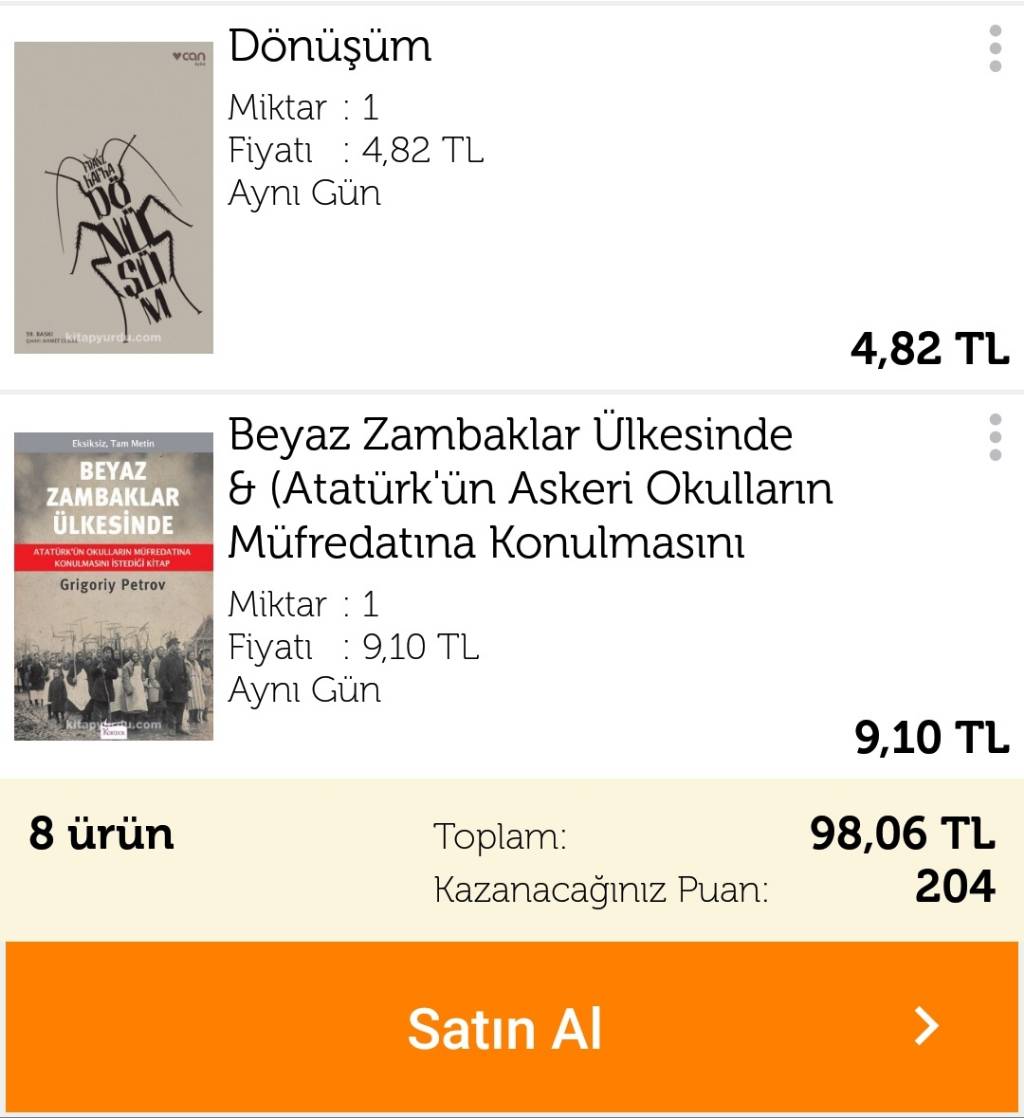Open the Dönüşüm book cover

tap(114, 197)
